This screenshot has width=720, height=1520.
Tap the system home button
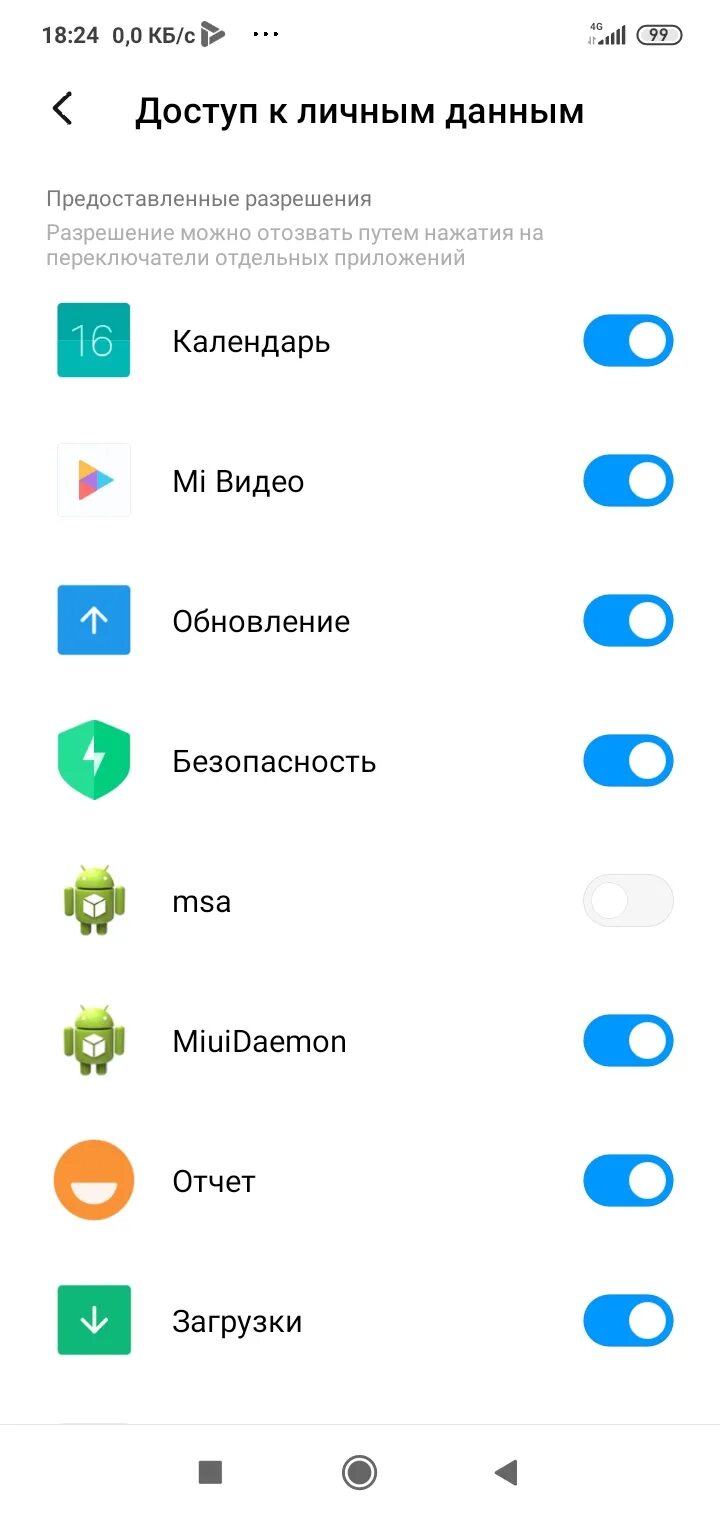click(359, 1472)
